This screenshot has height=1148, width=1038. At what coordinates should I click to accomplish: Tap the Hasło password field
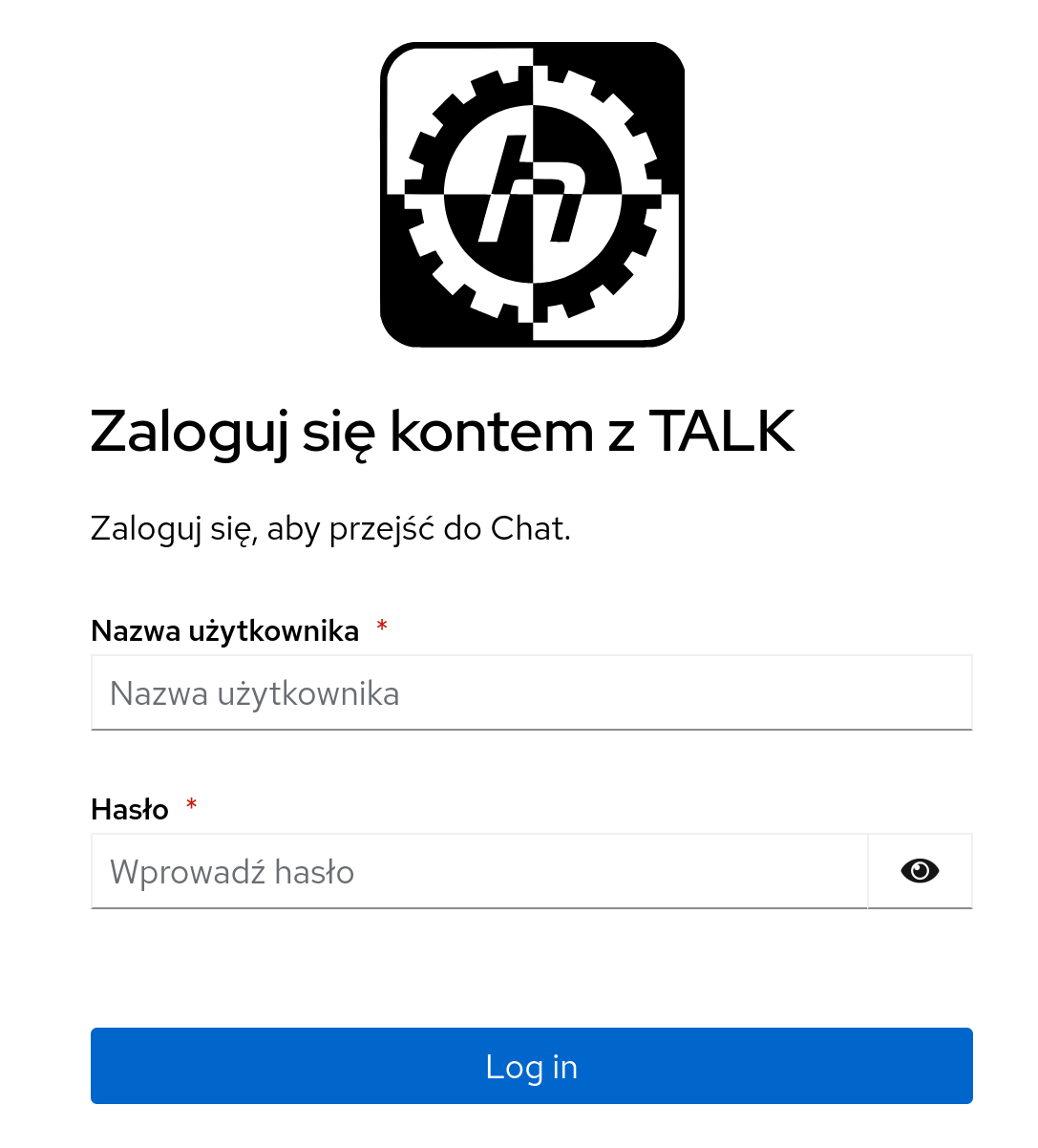pyautogui.click(x=477, y=872)
